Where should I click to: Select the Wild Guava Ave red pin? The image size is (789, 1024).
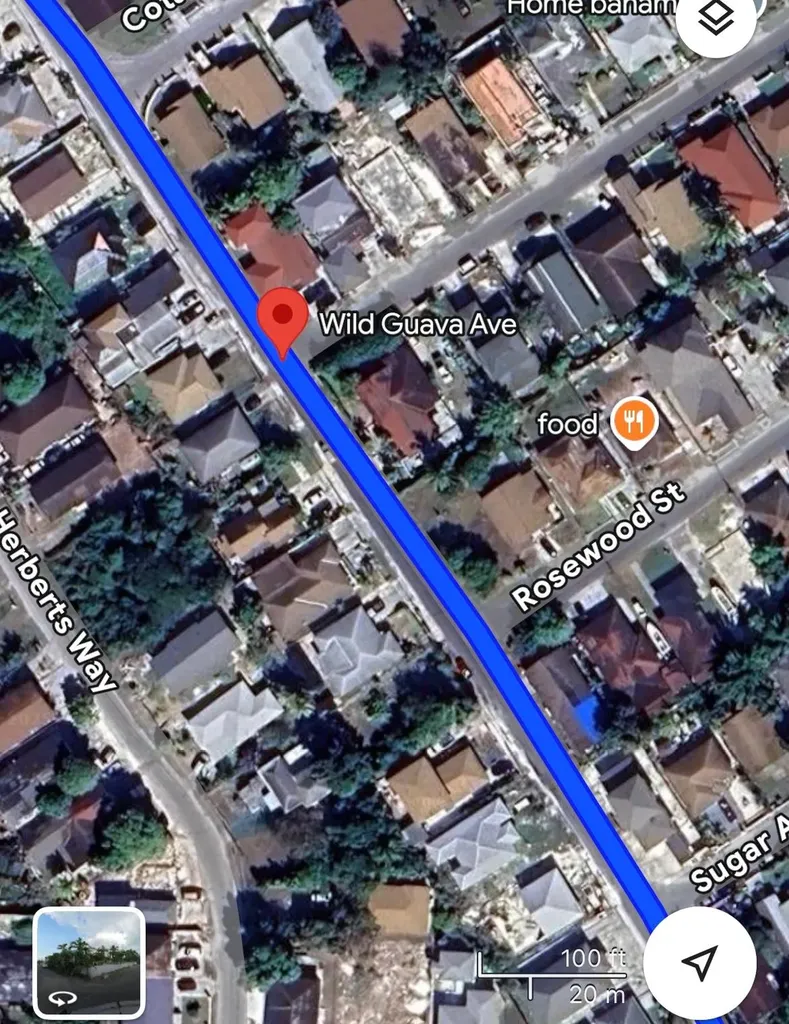pyautogui.click(x=283, y=316)
